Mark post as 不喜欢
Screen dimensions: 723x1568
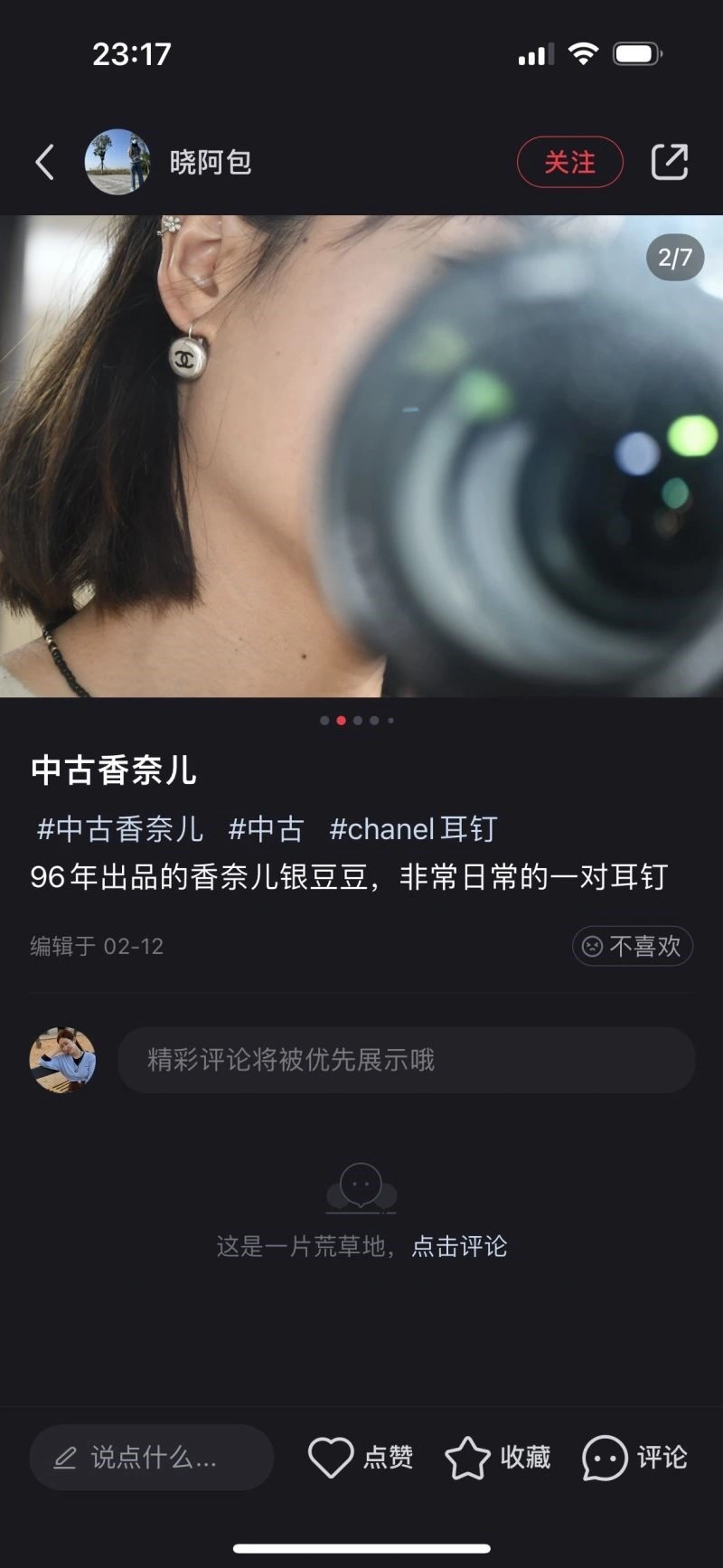point(632,946)
